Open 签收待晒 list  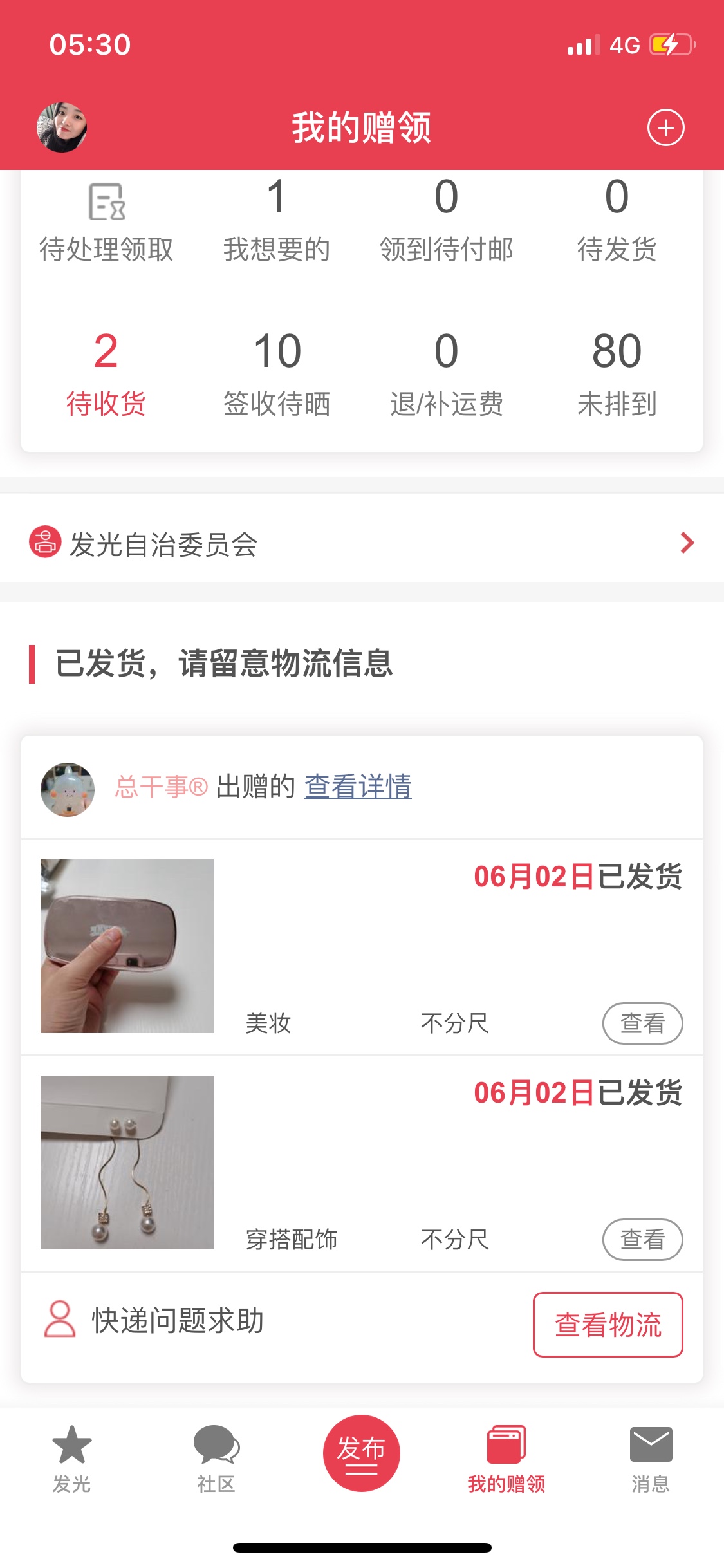(x=277, y=375)
